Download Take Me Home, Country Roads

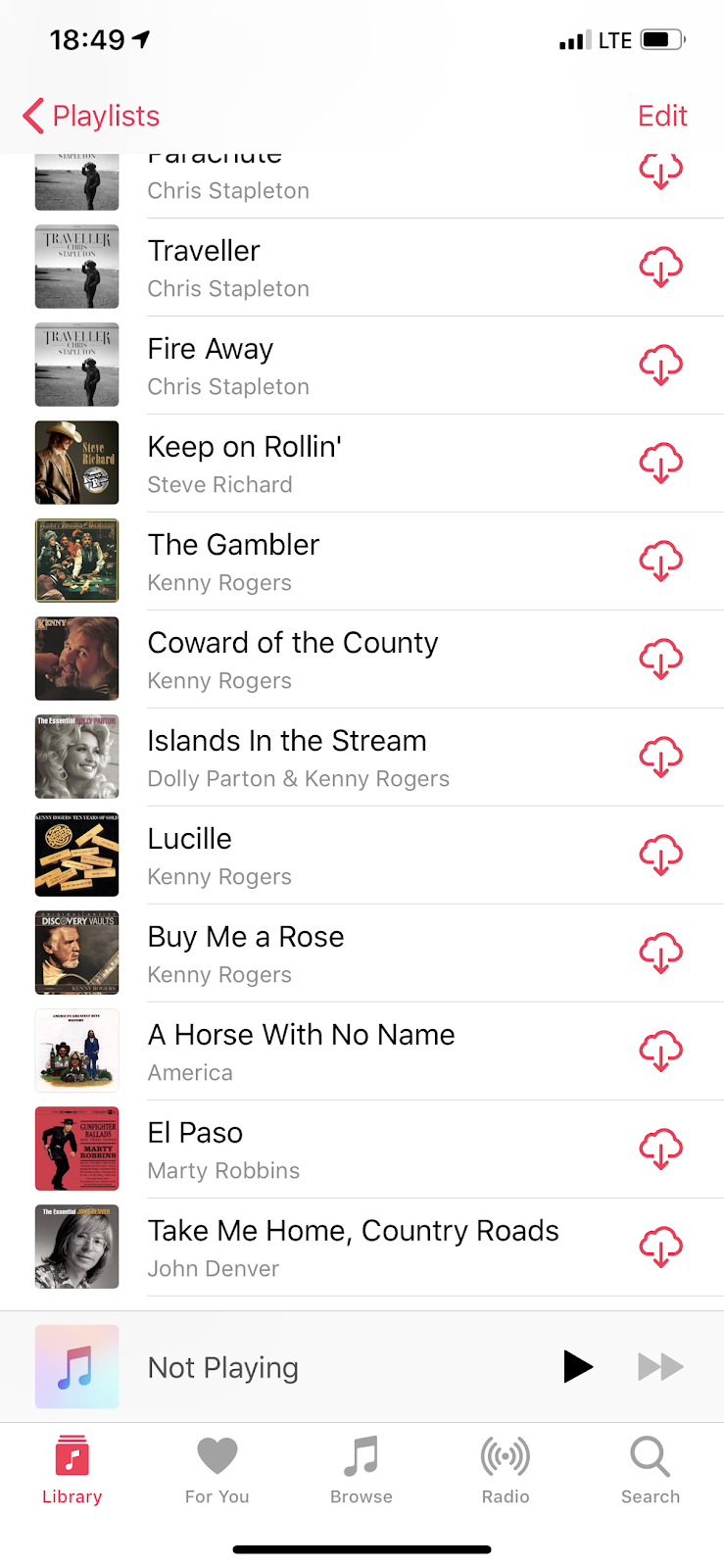tap(660, 1247)
